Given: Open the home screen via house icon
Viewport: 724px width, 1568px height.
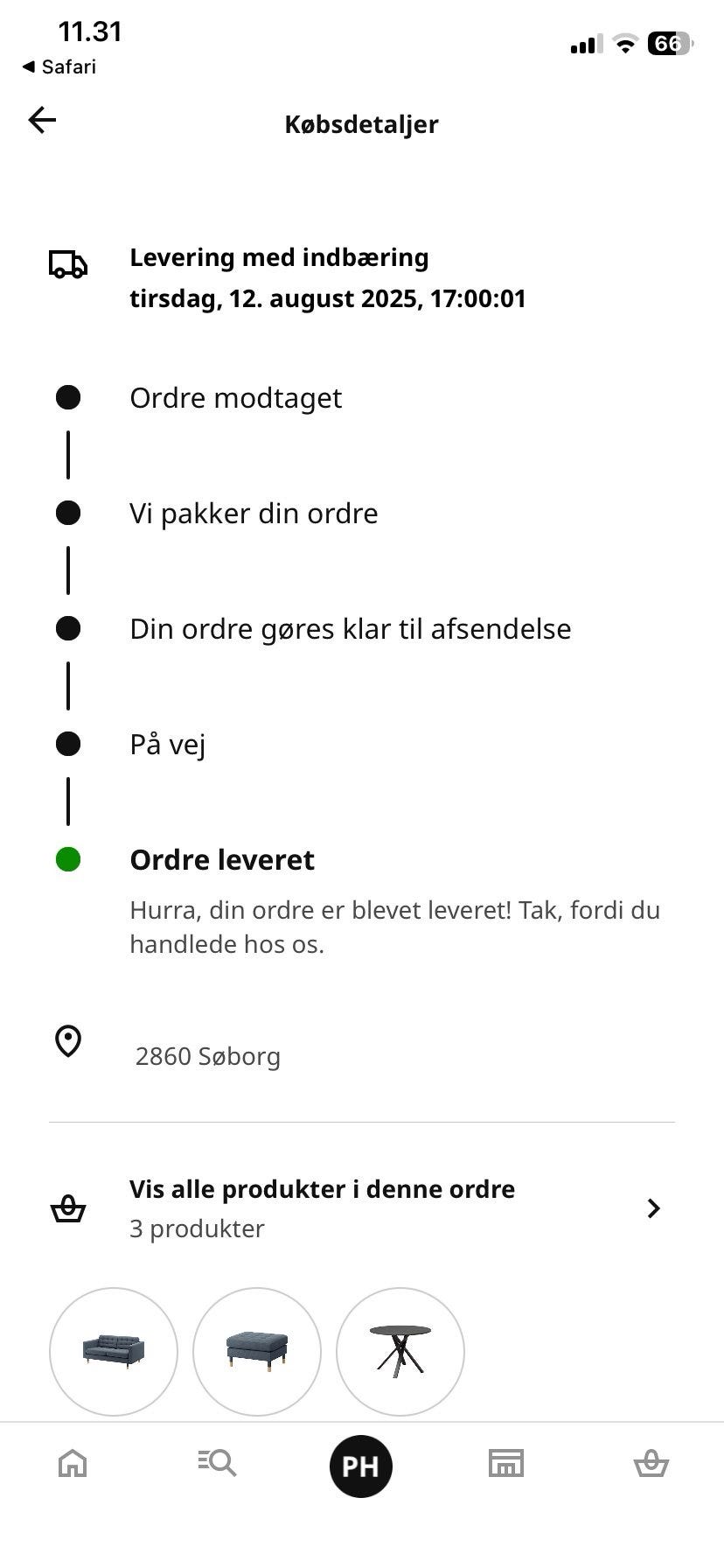Looking at the screenshot, I should click(72, 1462).
